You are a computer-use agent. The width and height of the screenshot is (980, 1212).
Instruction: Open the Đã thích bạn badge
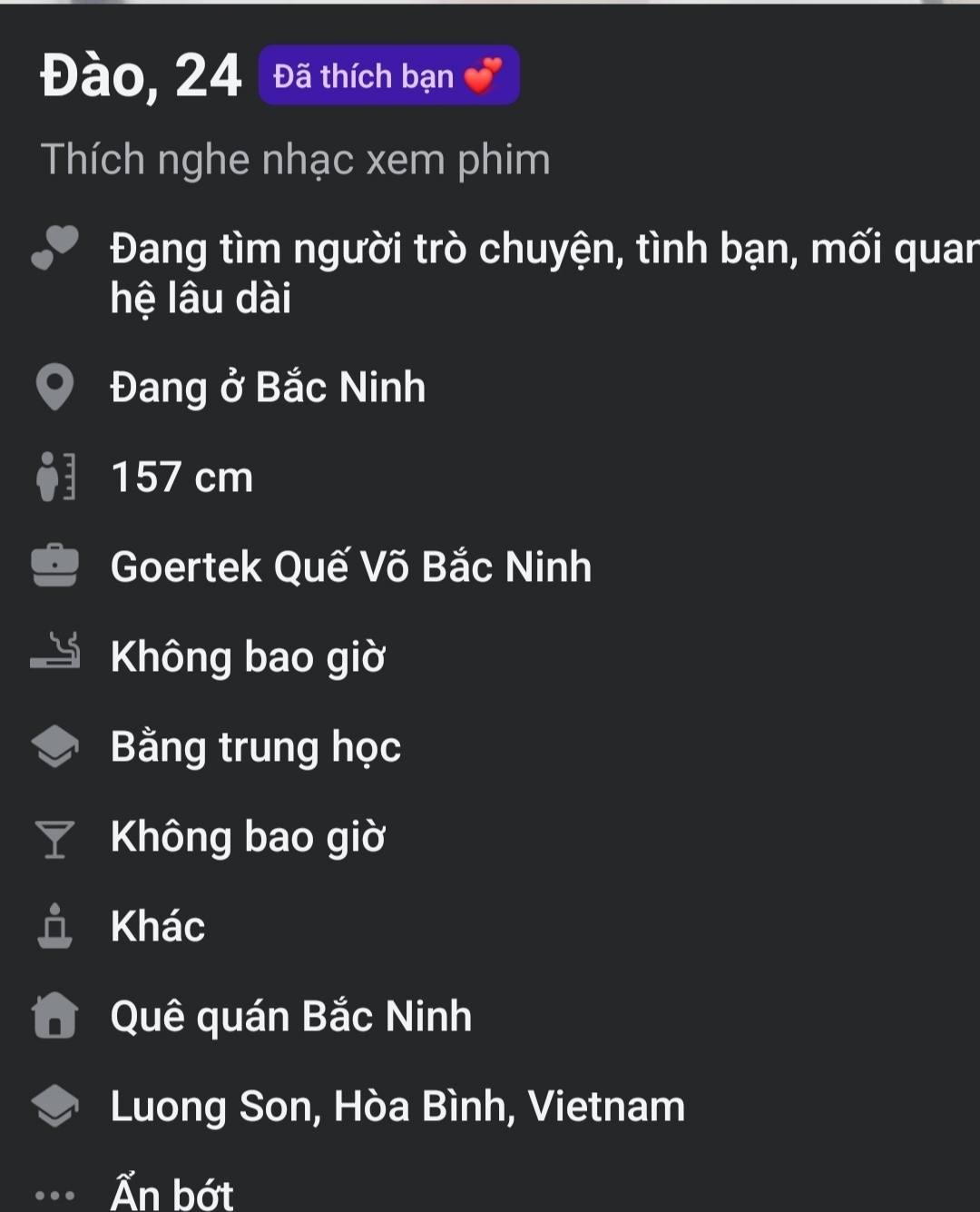click(x=388, y=76)
